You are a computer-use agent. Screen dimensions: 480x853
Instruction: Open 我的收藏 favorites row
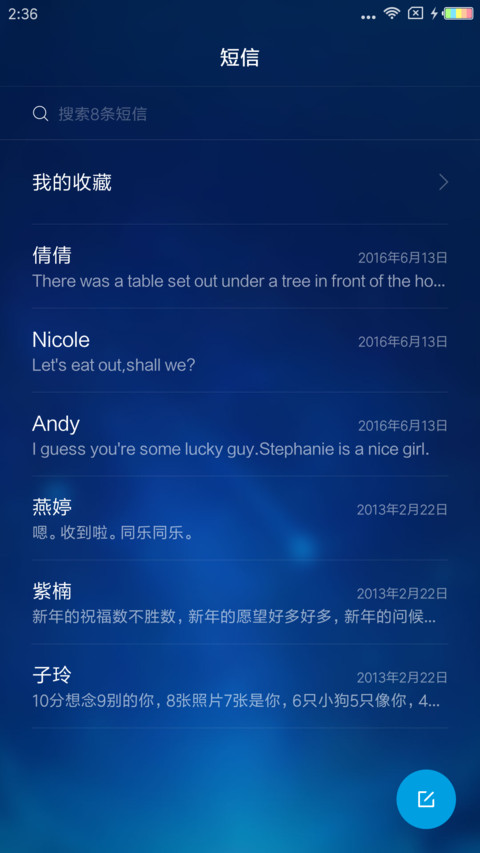click(239, 183)
